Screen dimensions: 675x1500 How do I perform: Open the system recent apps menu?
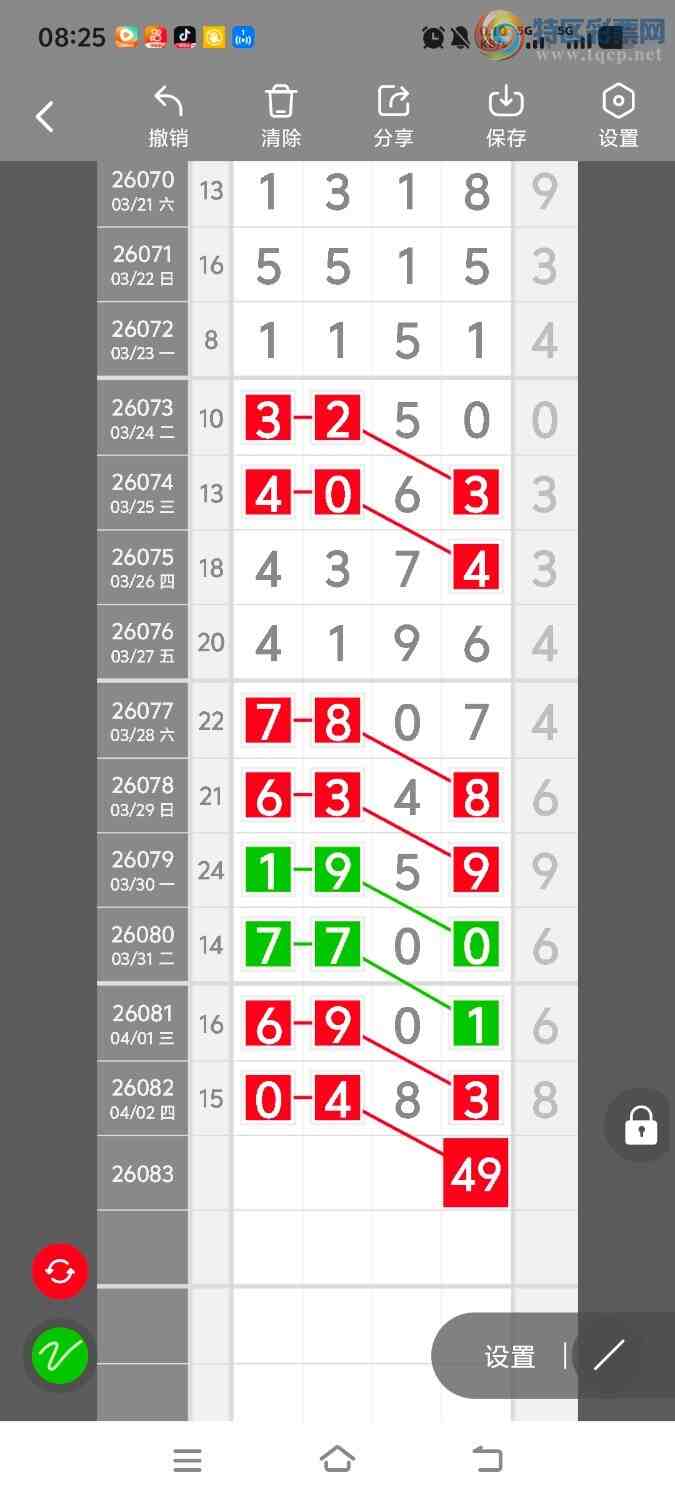187,1460
